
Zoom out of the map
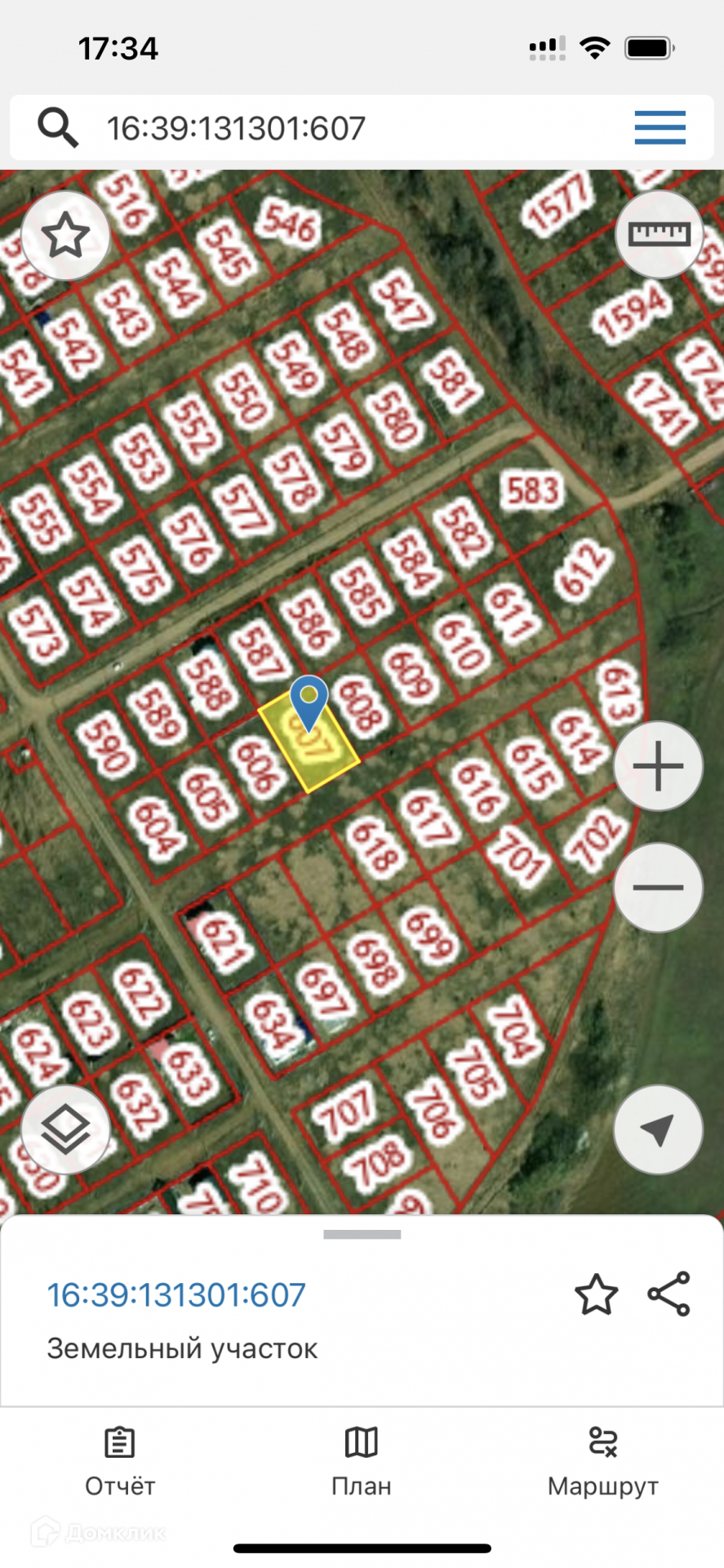658,887
